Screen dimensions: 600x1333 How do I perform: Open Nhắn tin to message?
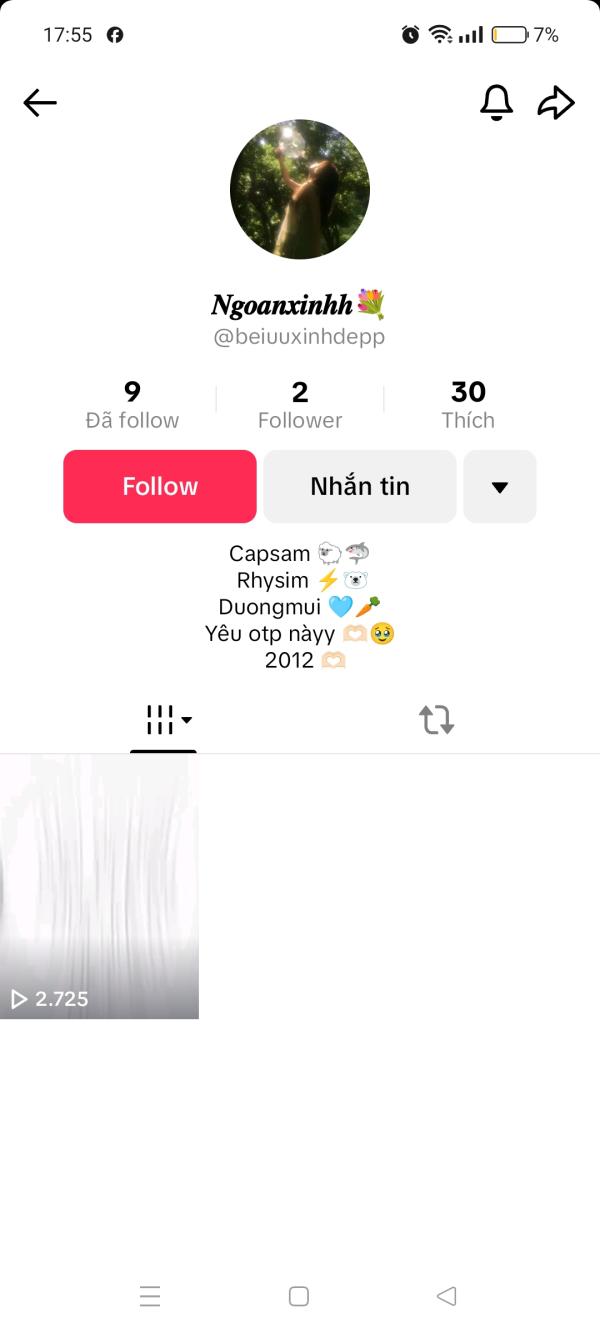[360, 487]
